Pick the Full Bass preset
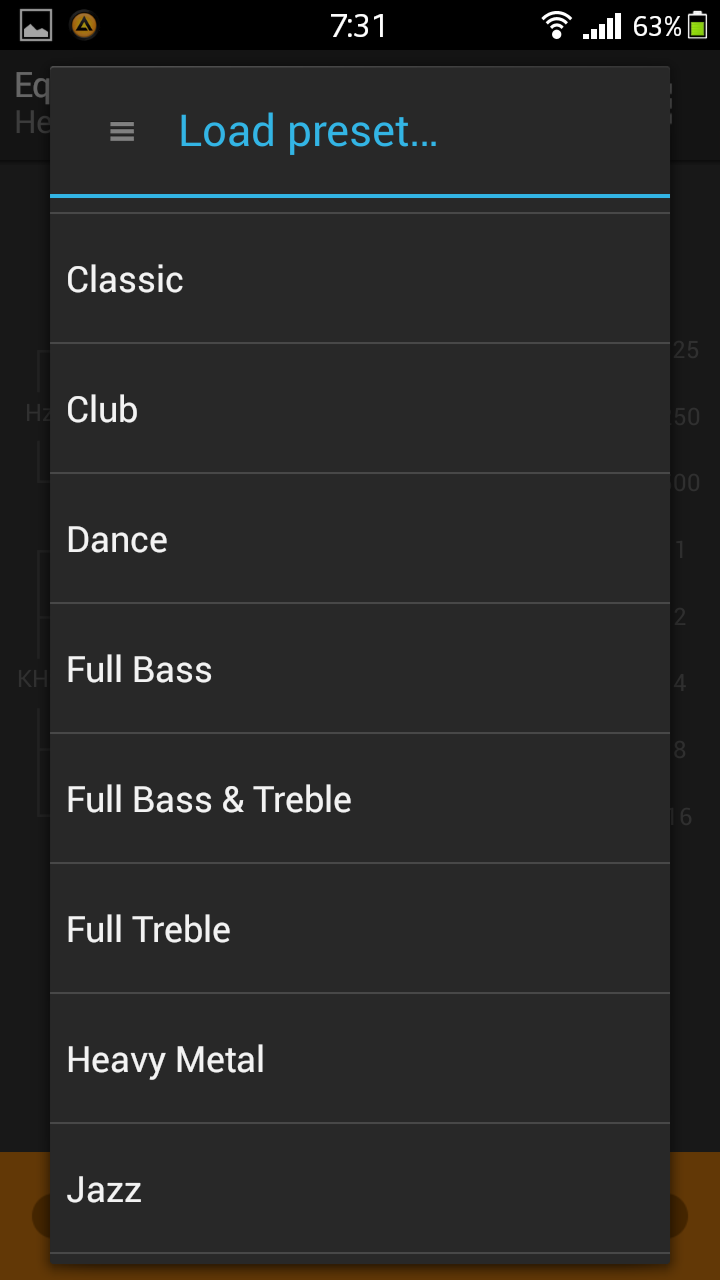 pyautogui.click(x=360, y=669)
